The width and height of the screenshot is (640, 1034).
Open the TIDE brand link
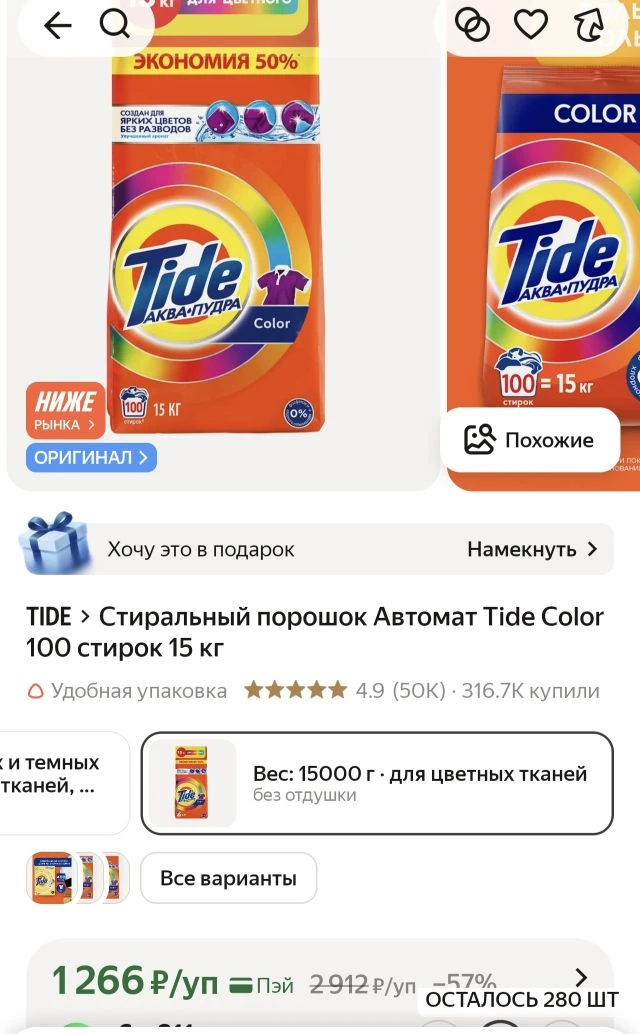coord(49,616)
